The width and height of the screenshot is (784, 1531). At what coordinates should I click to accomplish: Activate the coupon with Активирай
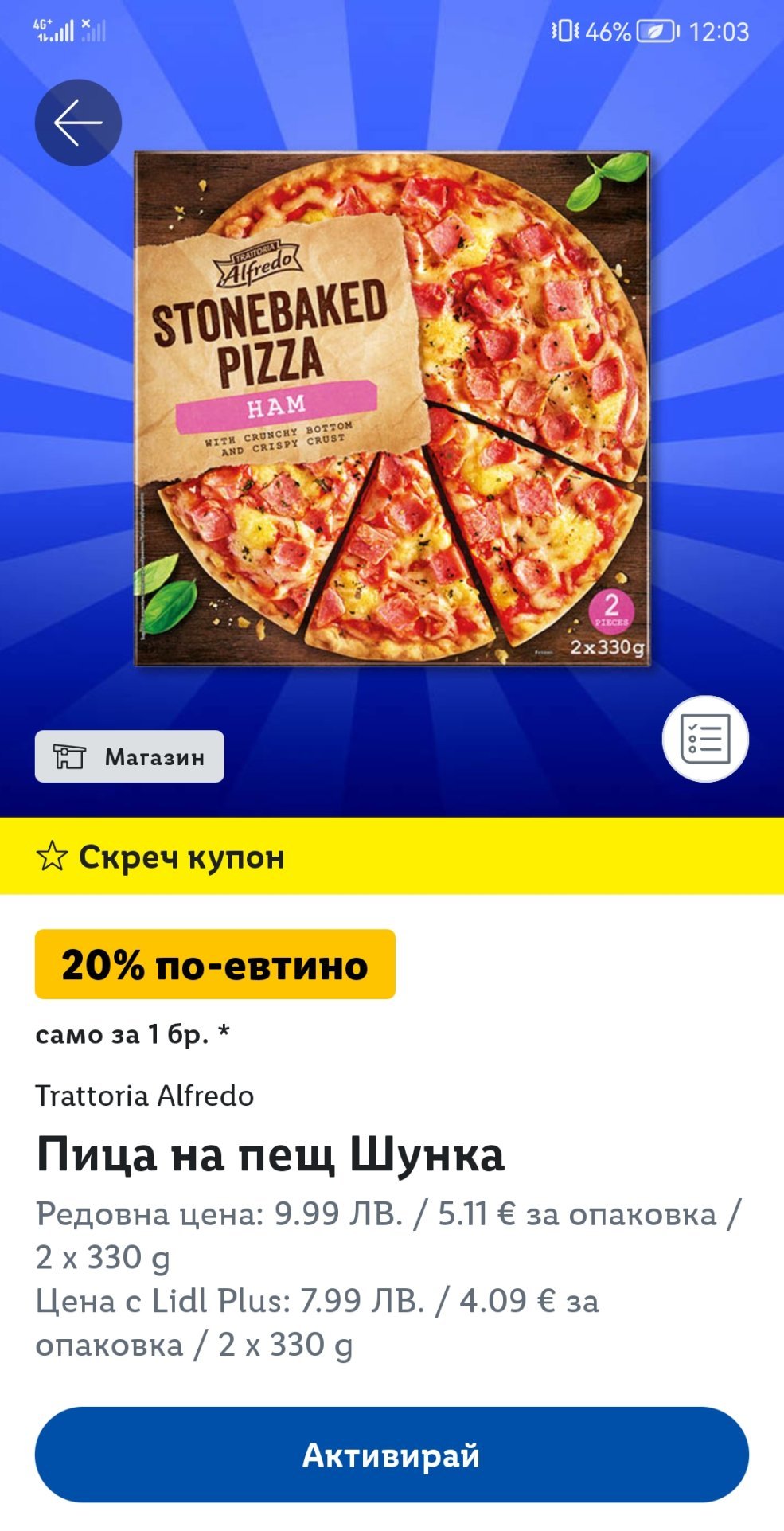[x=392, y=1455]
